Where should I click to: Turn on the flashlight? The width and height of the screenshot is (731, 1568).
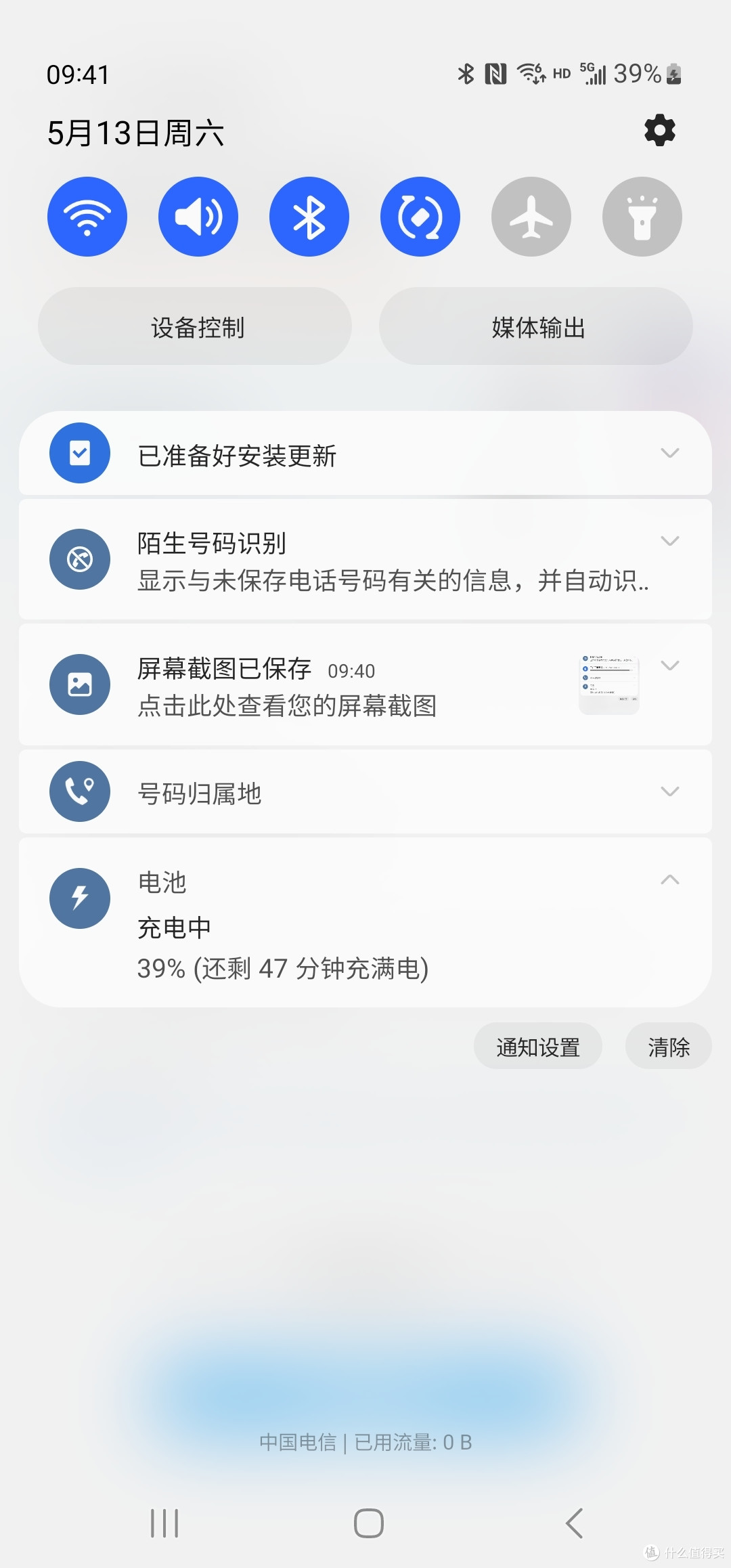642,216
